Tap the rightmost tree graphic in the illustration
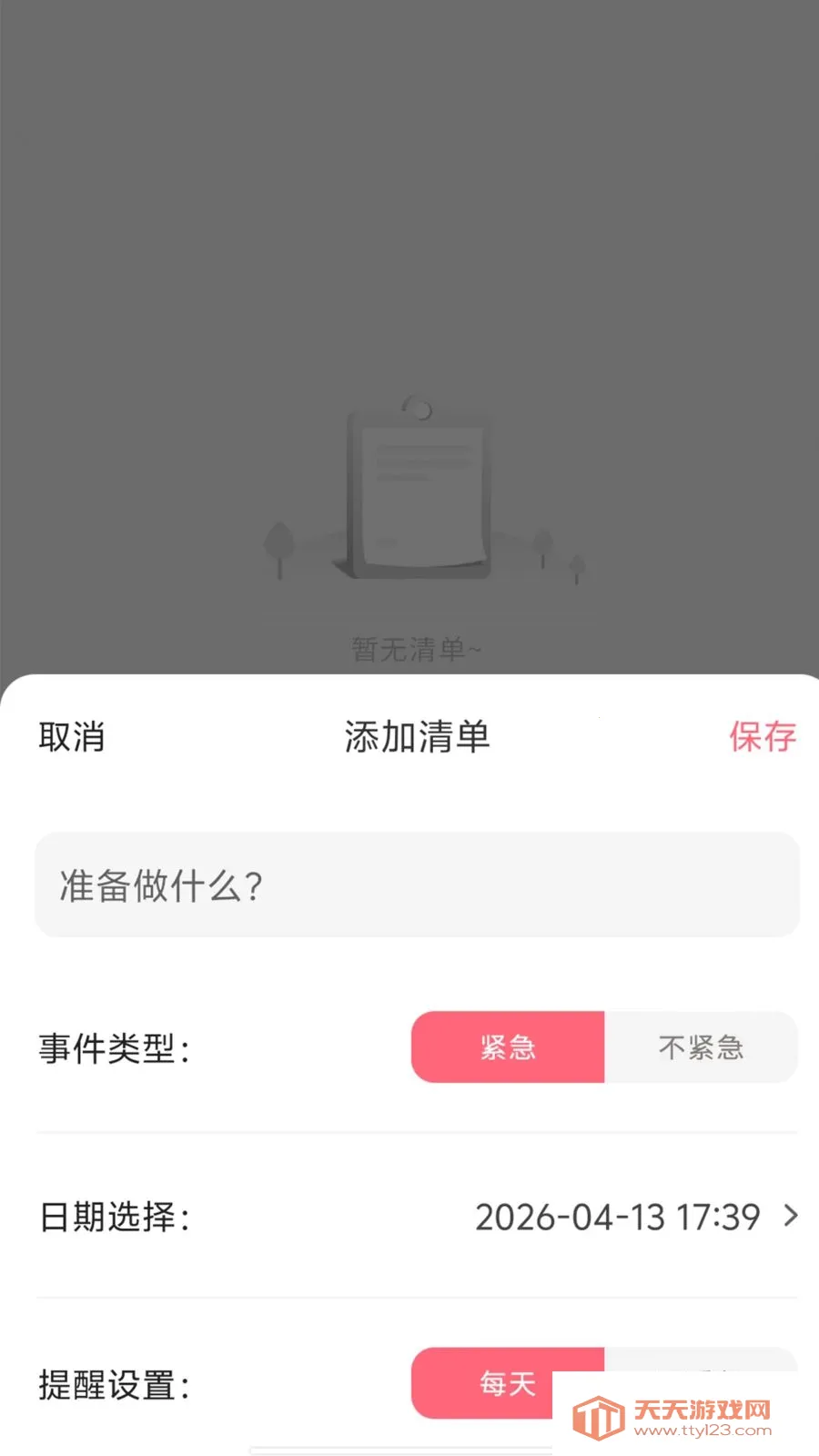Screen dimensions: 819x1456 click(x=579, y=564)
